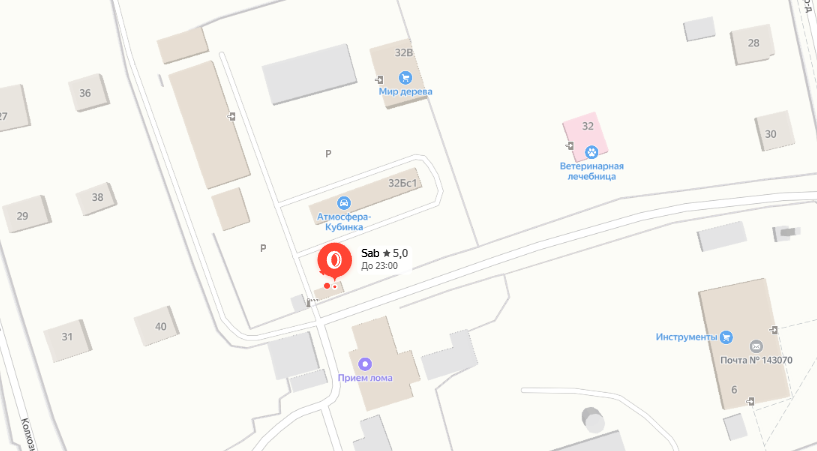Open the Прием лома place marker
The height and width of the screenshot is (451, 817).
(x=365, y=364)
